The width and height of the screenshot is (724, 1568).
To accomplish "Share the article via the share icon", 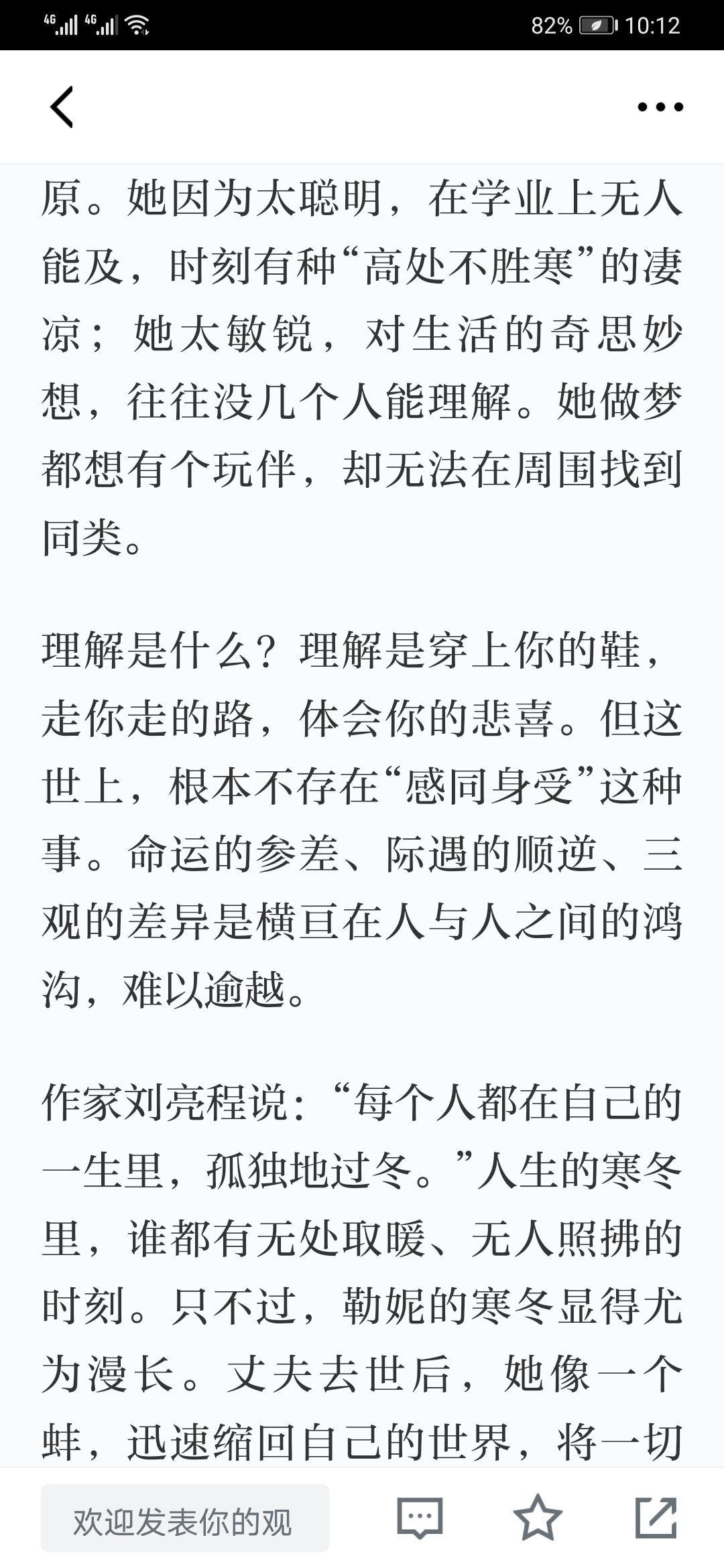I will click(x=656, y=1518).
